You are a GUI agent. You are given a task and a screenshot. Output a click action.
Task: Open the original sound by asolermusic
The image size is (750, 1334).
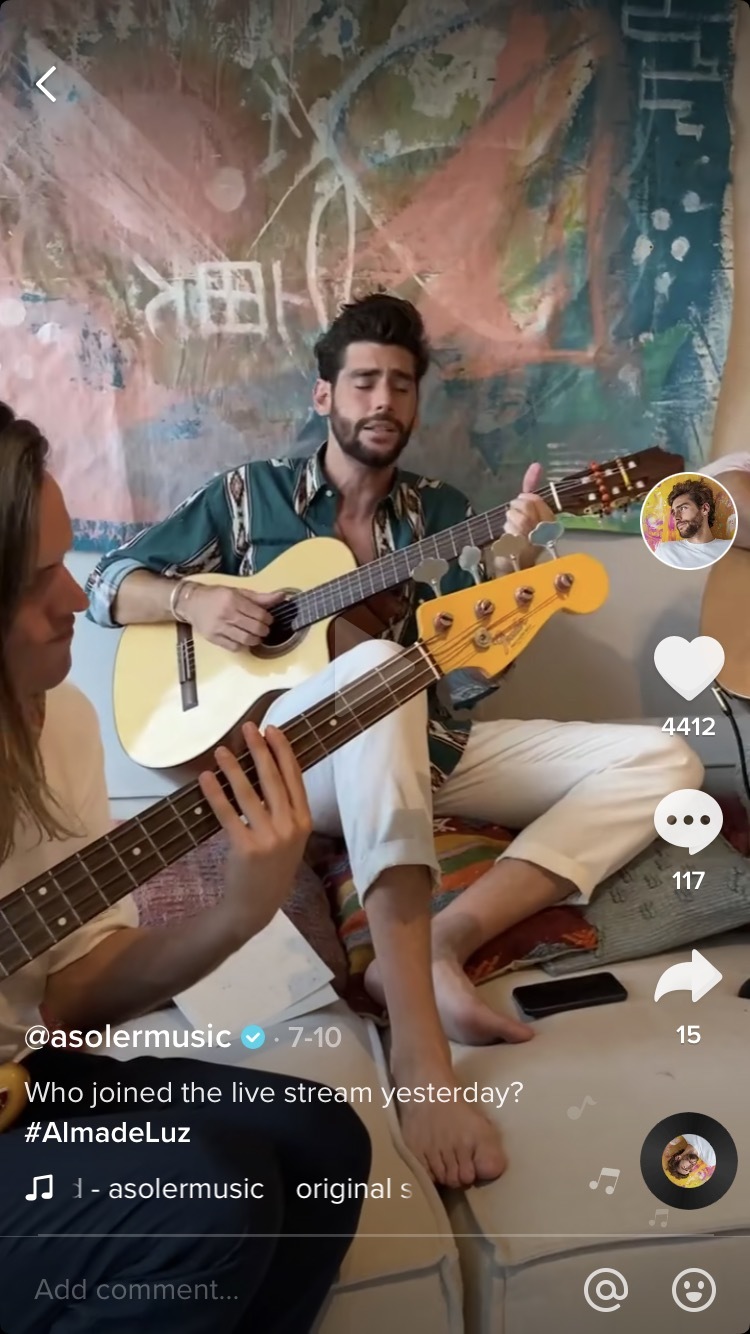(240, 1189)
